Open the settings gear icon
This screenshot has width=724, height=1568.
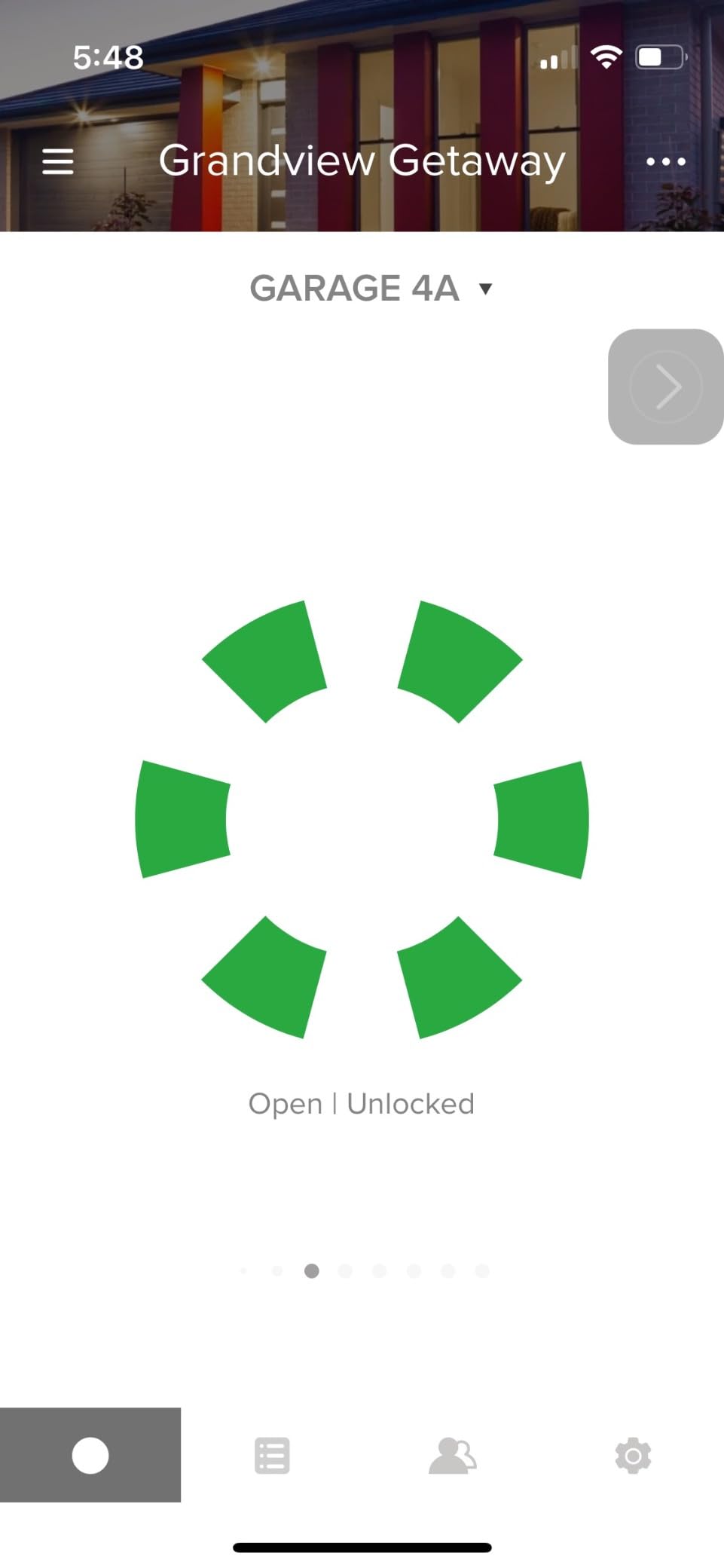[633, 1454]
